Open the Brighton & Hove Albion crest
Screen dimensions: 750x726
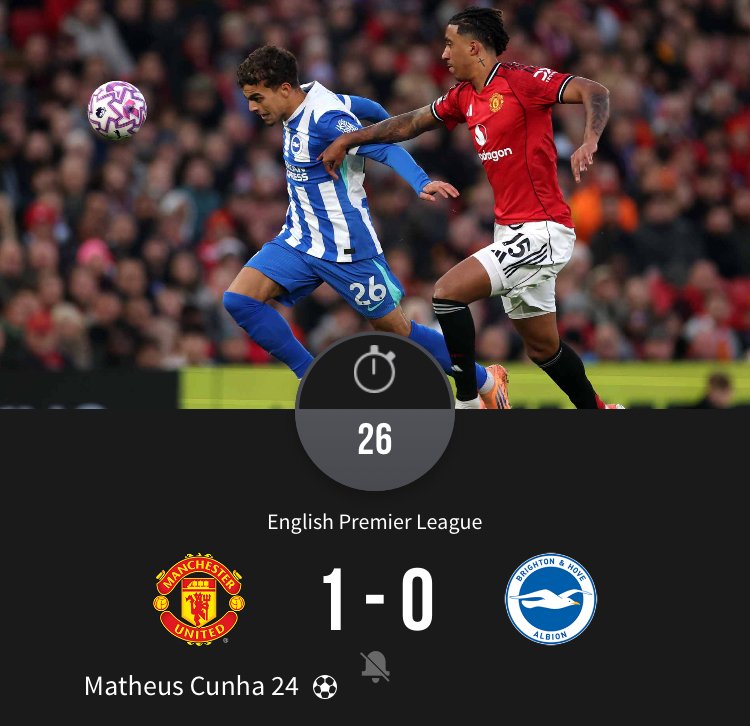(x=550, y=599)
